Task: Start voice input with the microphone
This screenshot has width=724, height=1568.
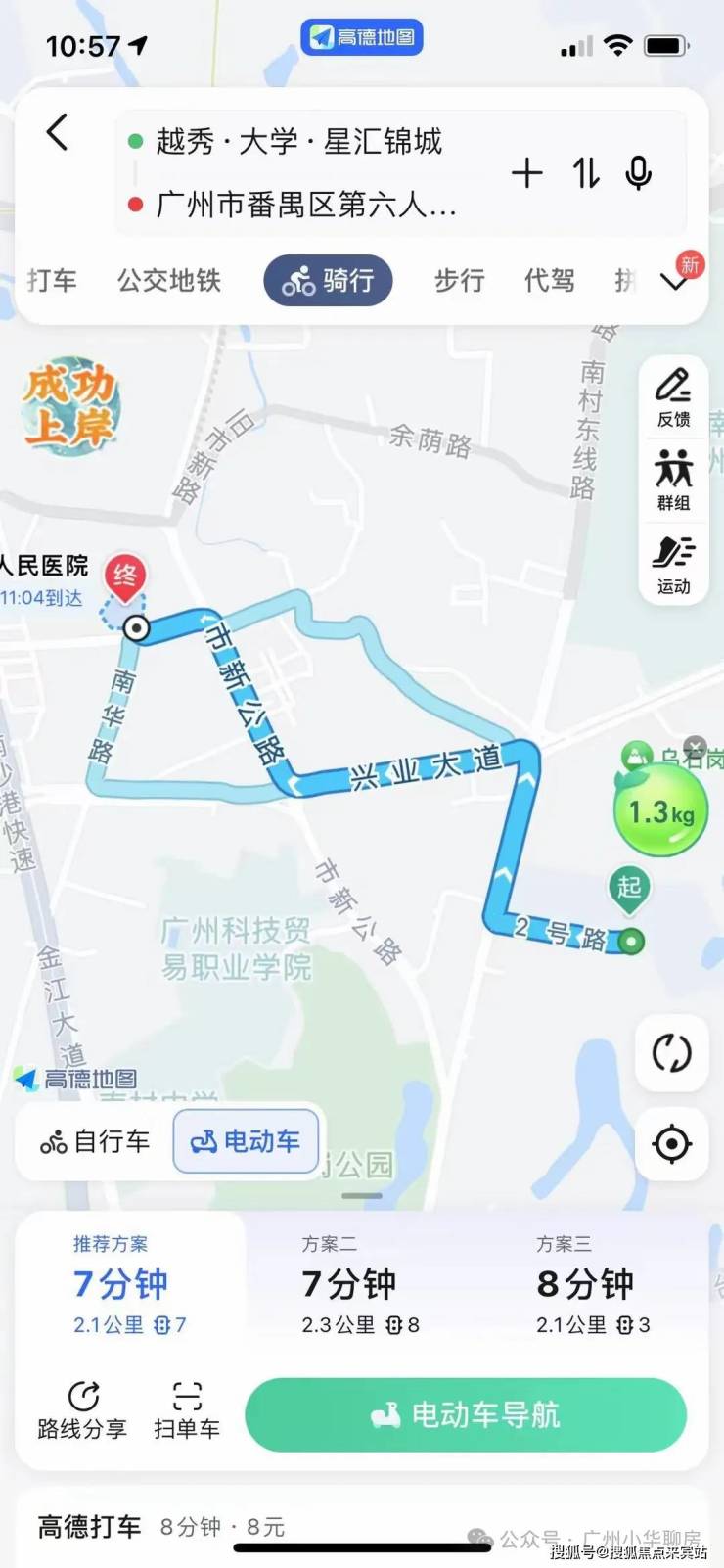Action: point(639,173)
